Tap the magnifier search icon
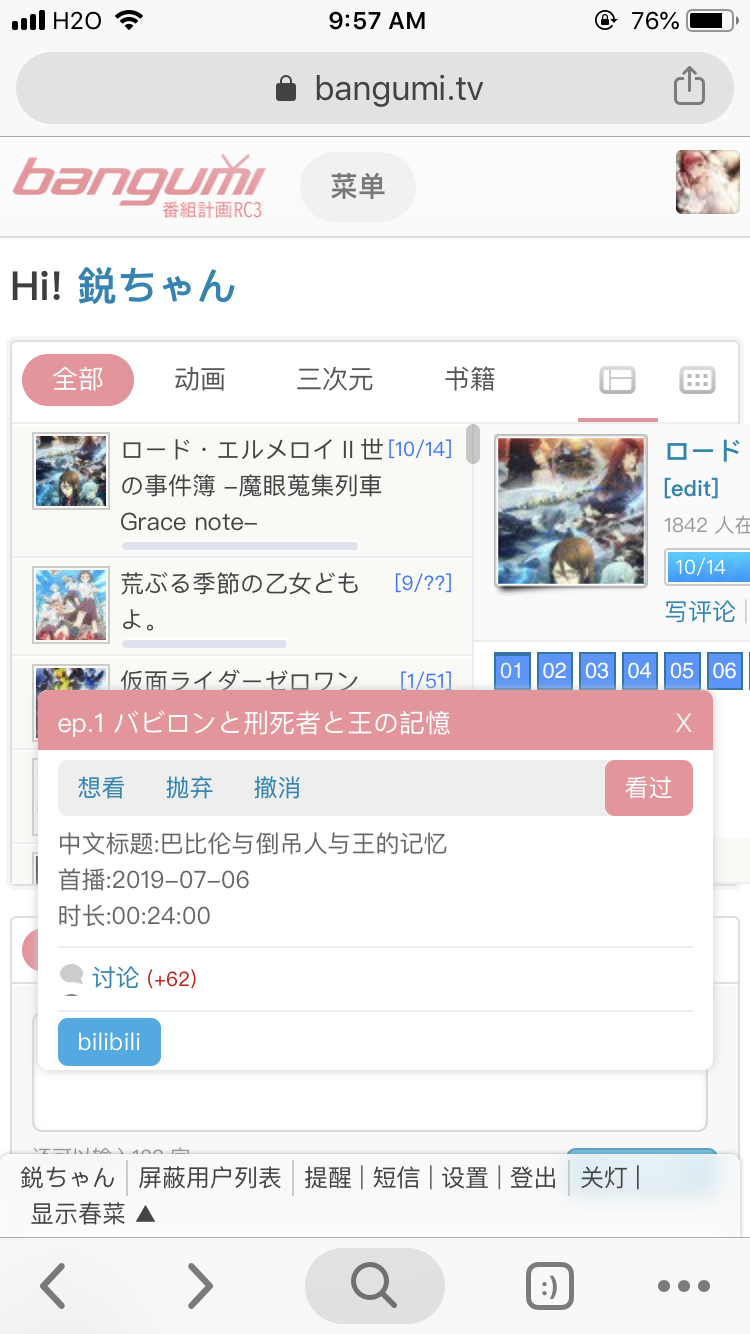This screenshot has width=750, height=1334. (x=374, y=1286)
